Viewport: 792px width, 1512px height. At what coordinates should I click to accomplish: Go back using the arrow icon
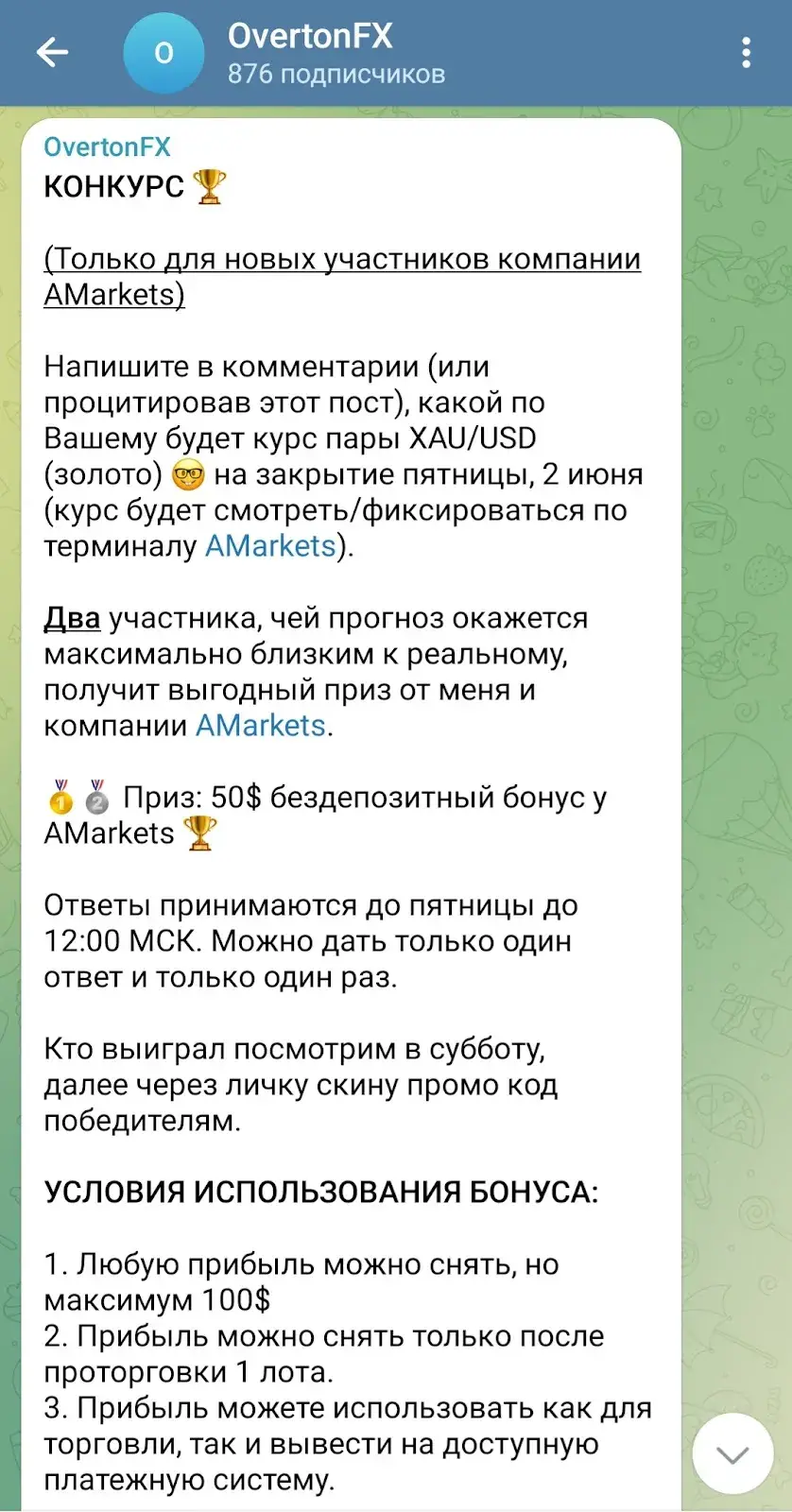coord(52,53)
